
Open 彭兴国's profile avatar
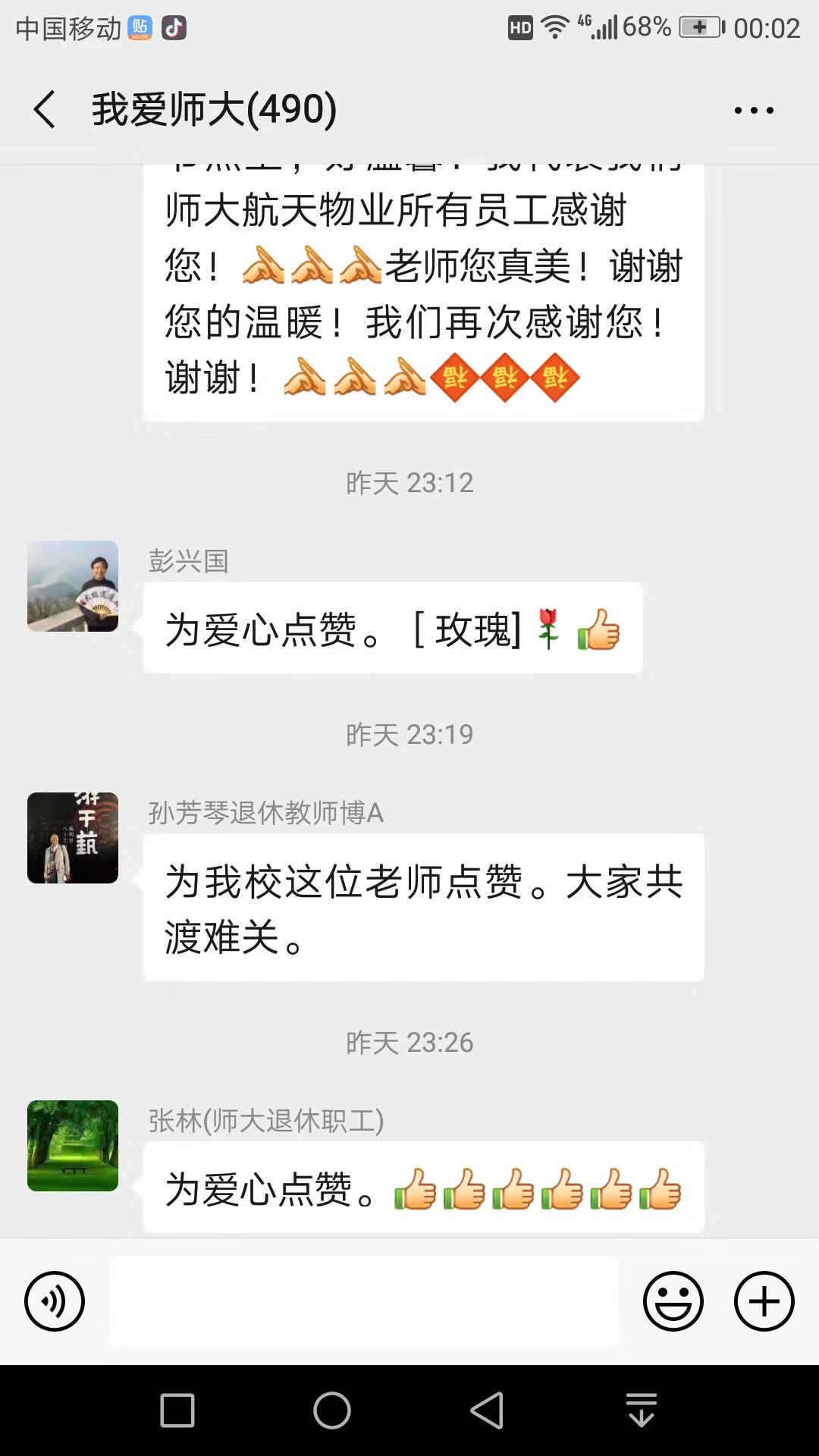[73, 586]
